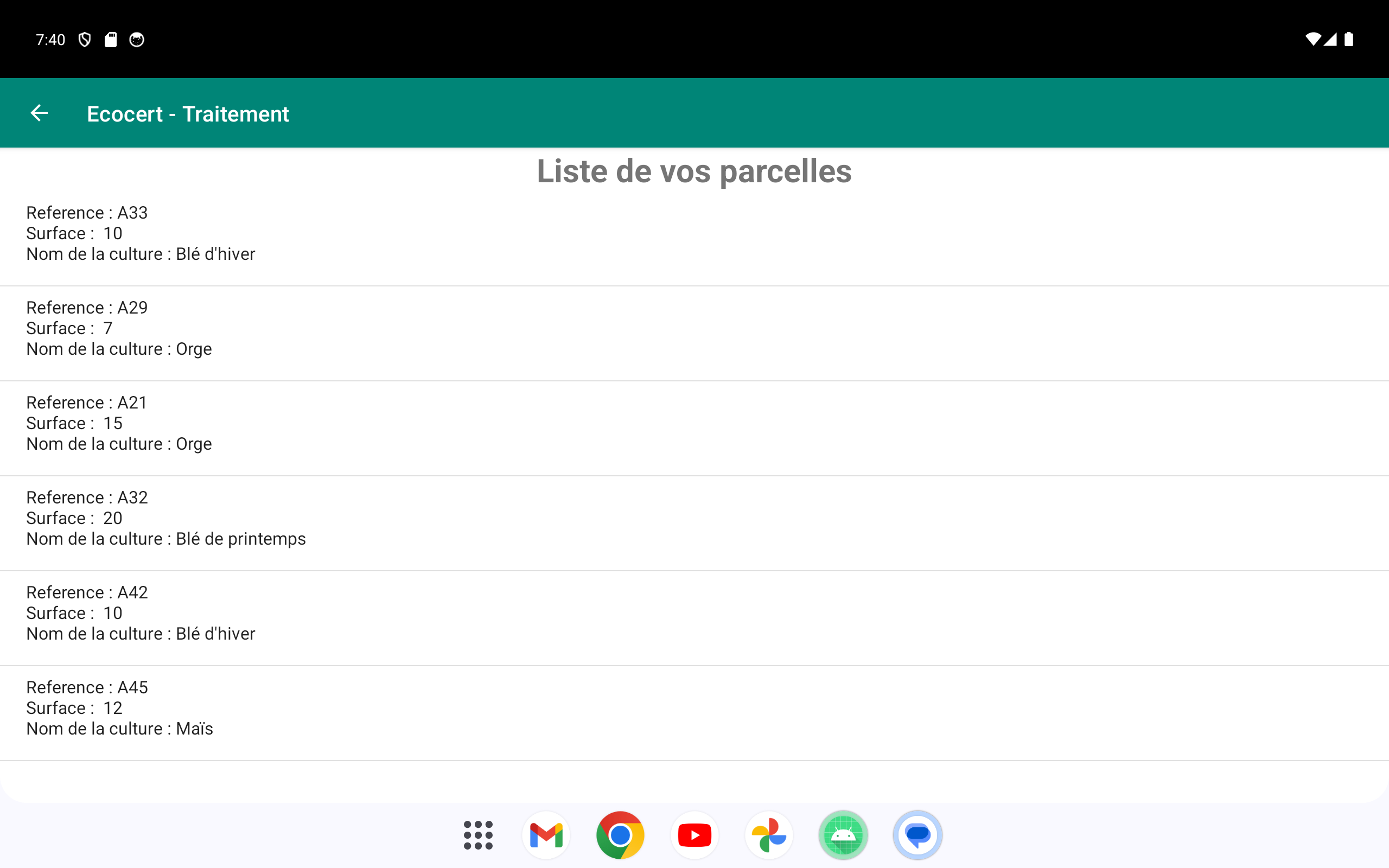Open the green Android app icon in taskbar

click(843, 835)
